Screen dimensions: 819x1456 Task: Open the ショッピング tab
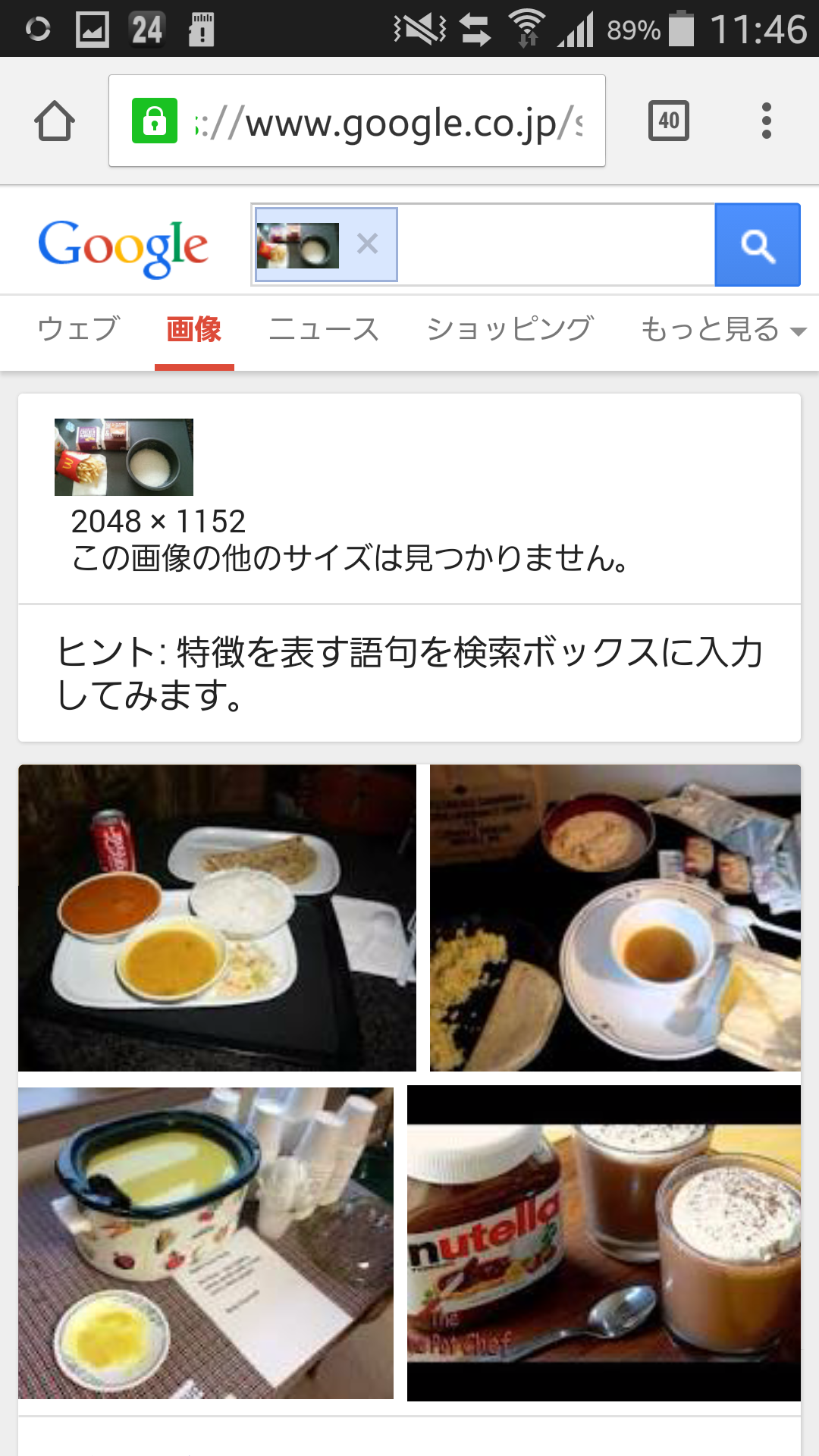coord(510,330)
